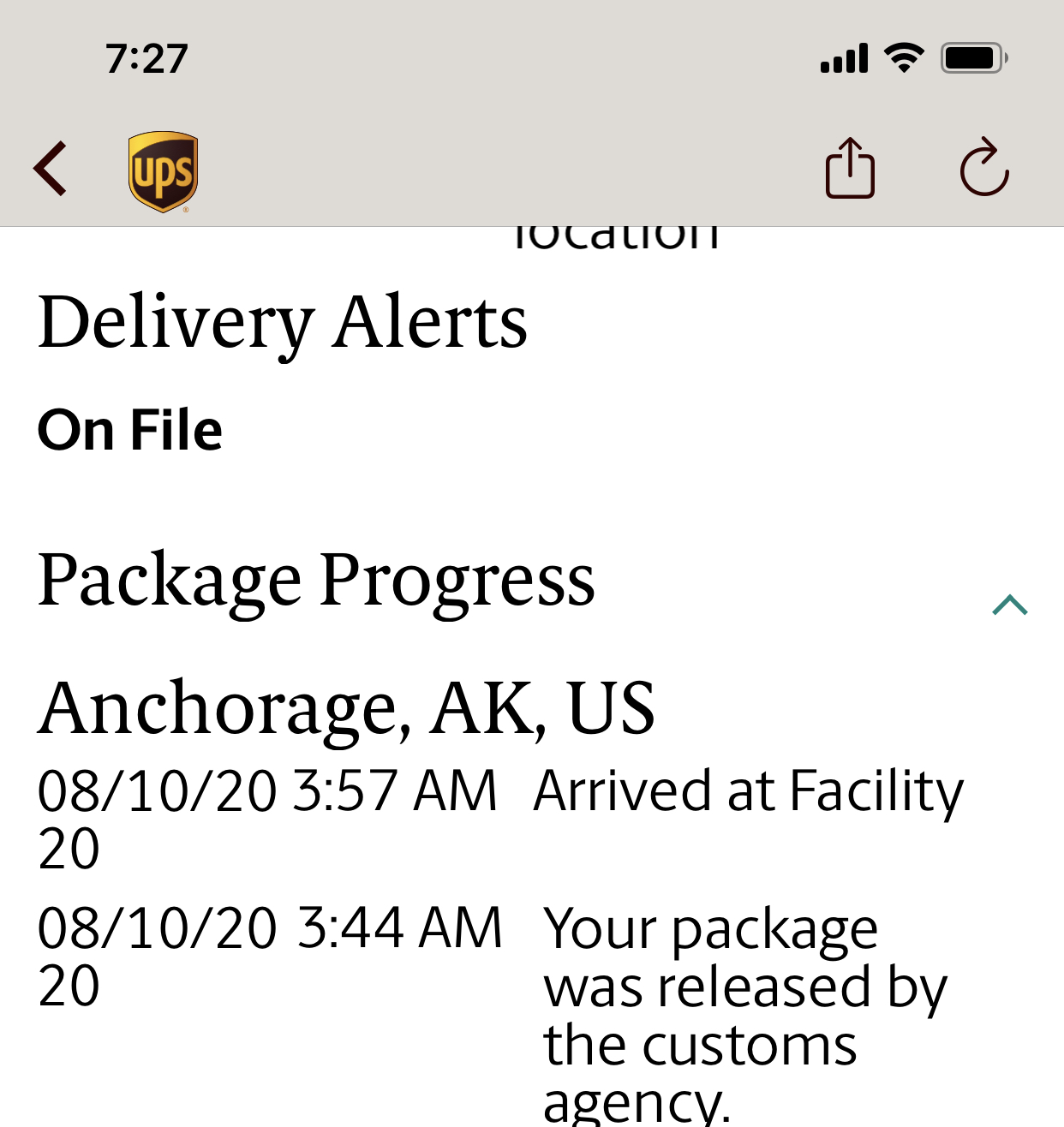Share this tracking page
Screen dimensions: 1064x1127
coord(850,169)
